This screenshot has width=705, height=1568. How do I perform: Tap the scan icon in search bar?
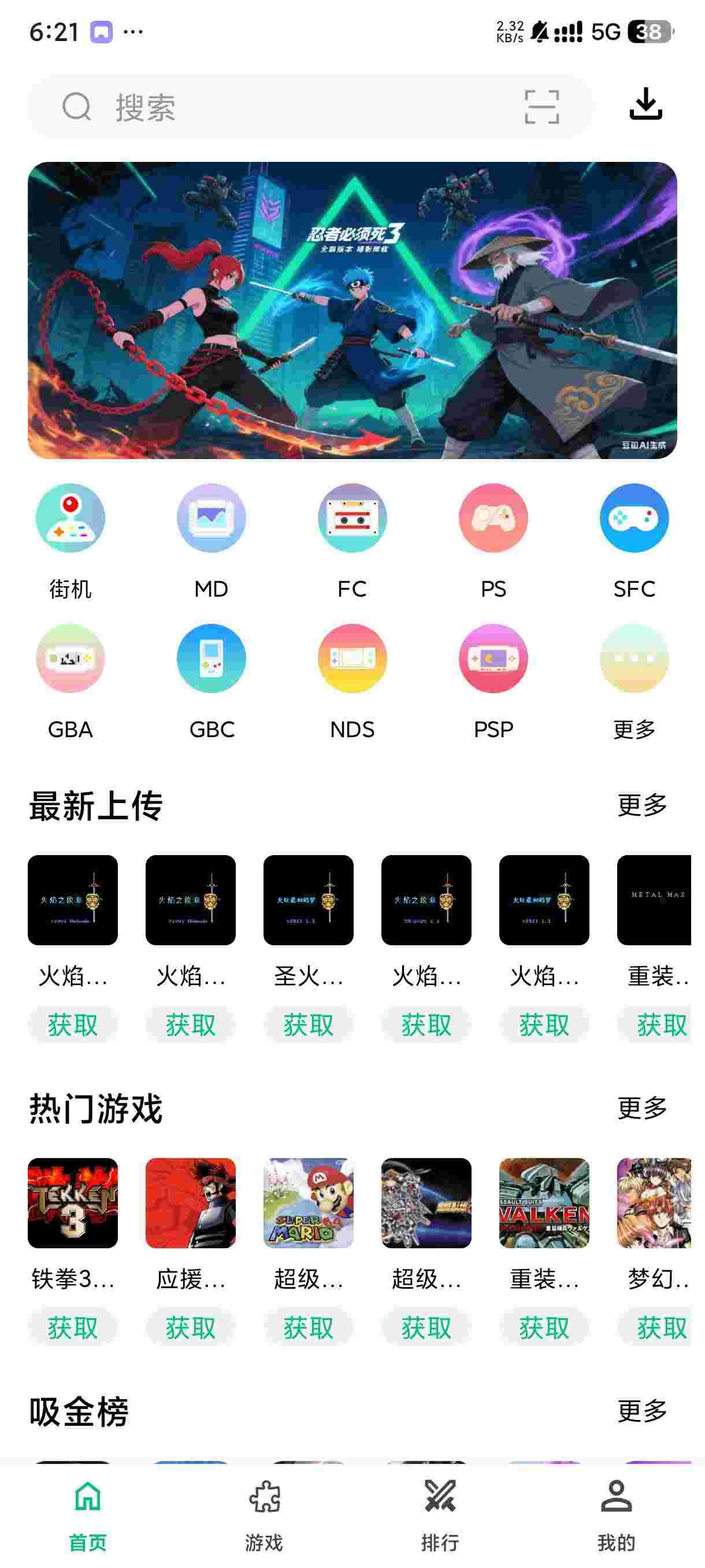tap(541, 107)
